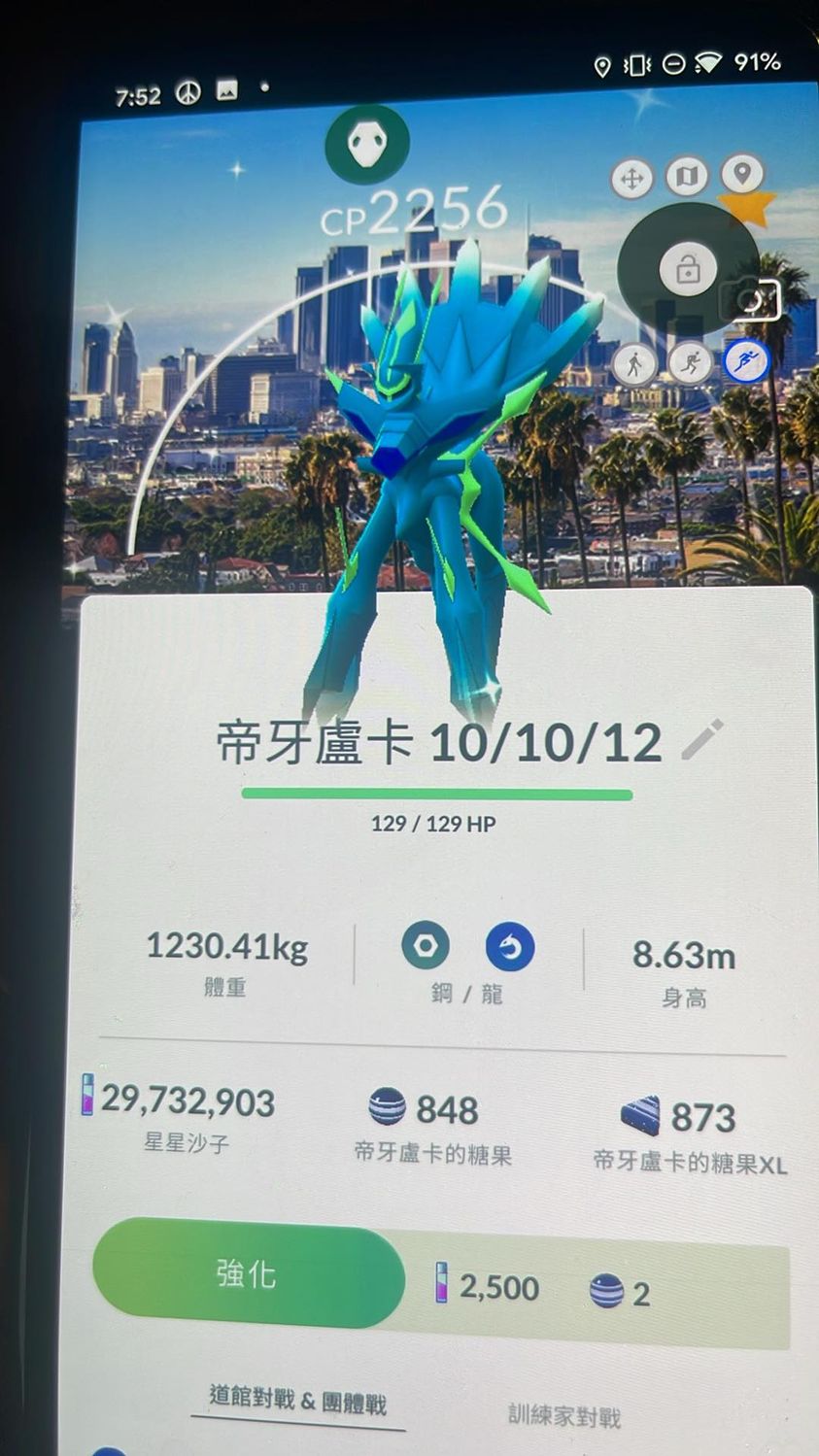The height and width of the screenshot is (1456, 819).
Task: Toggle the joystick padlock button
Action: [x=688, y=269]
